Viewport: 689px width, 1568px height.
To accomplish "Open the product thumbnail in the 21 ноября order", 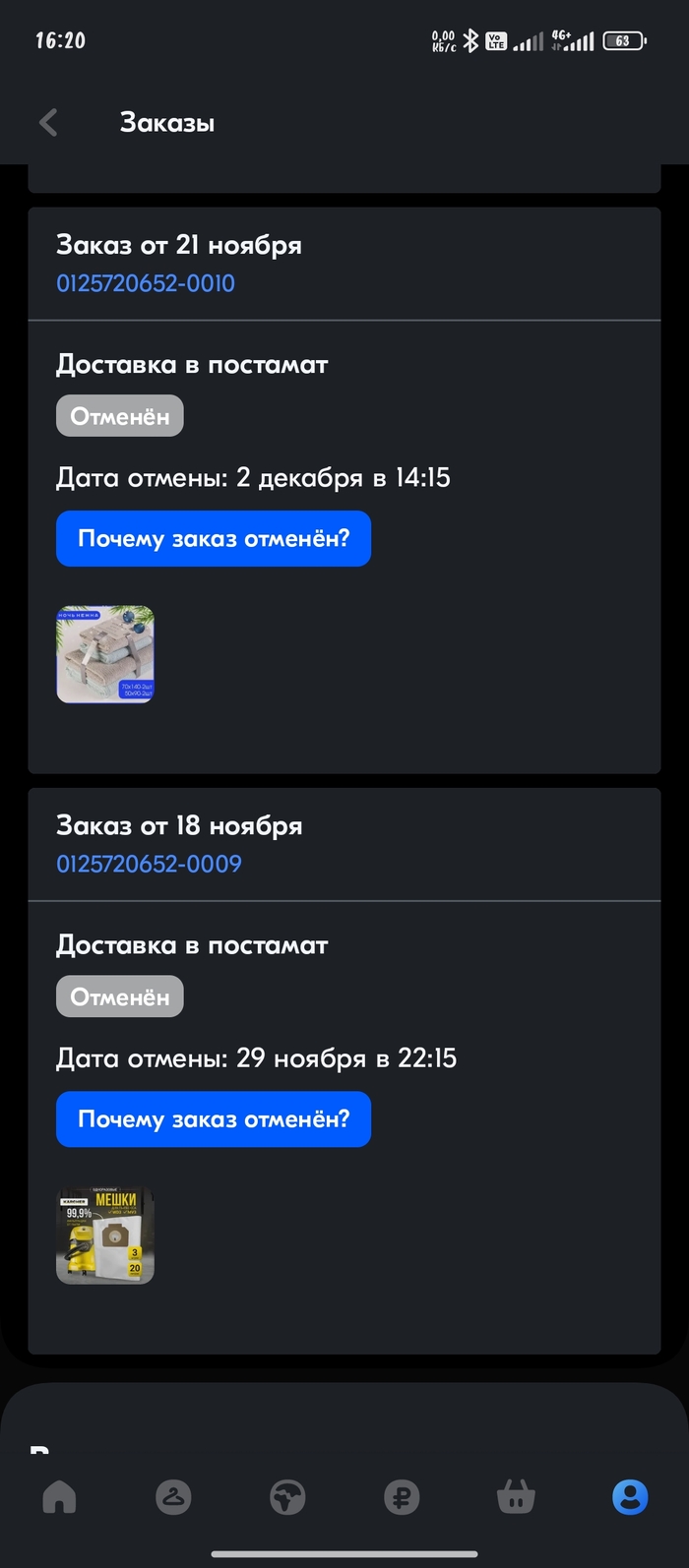I will click(x=105, y=654).
